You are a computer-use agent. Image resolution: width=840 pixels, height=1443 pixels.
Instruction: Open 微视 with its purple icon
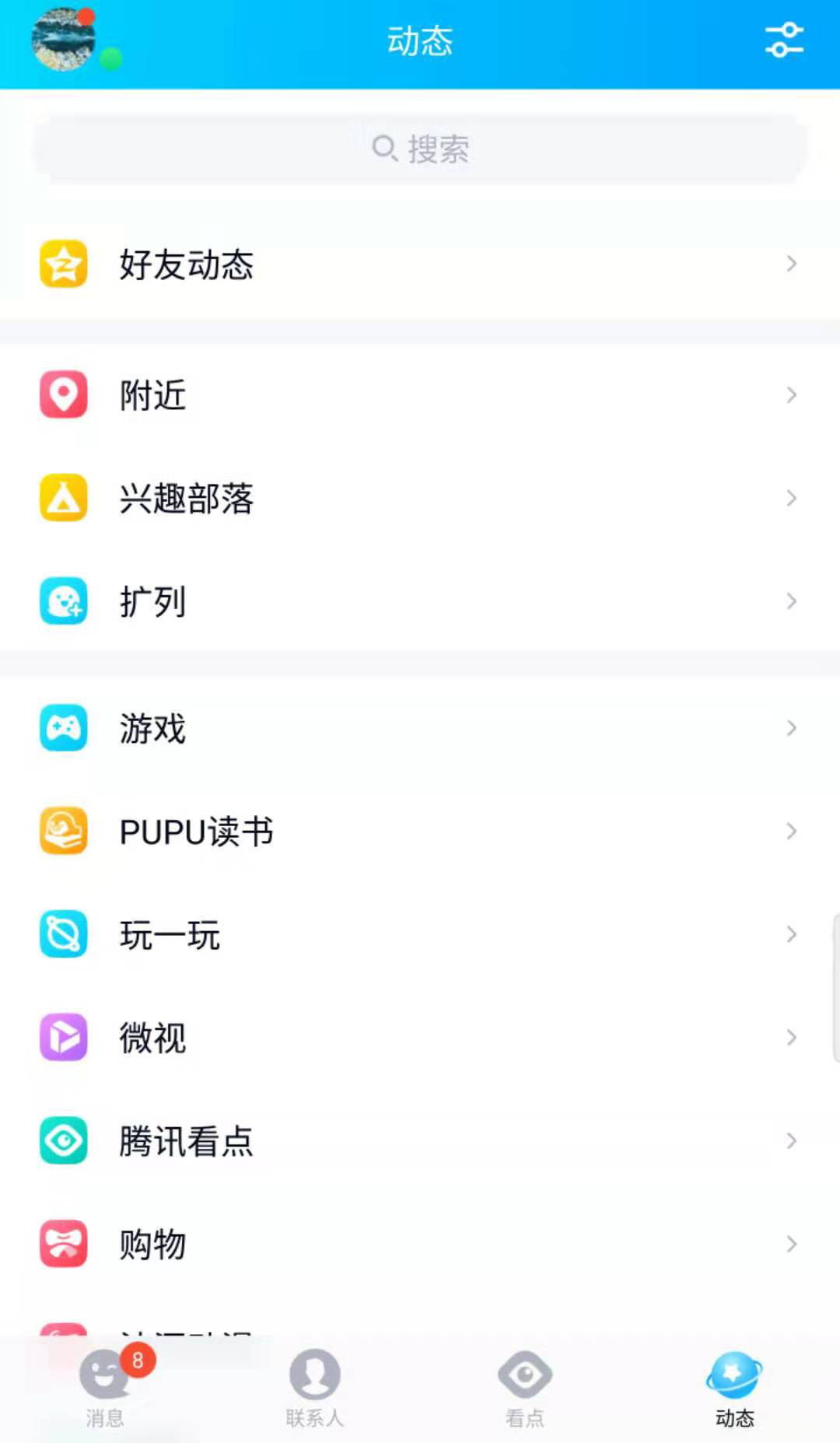[x=63, y=1037]
